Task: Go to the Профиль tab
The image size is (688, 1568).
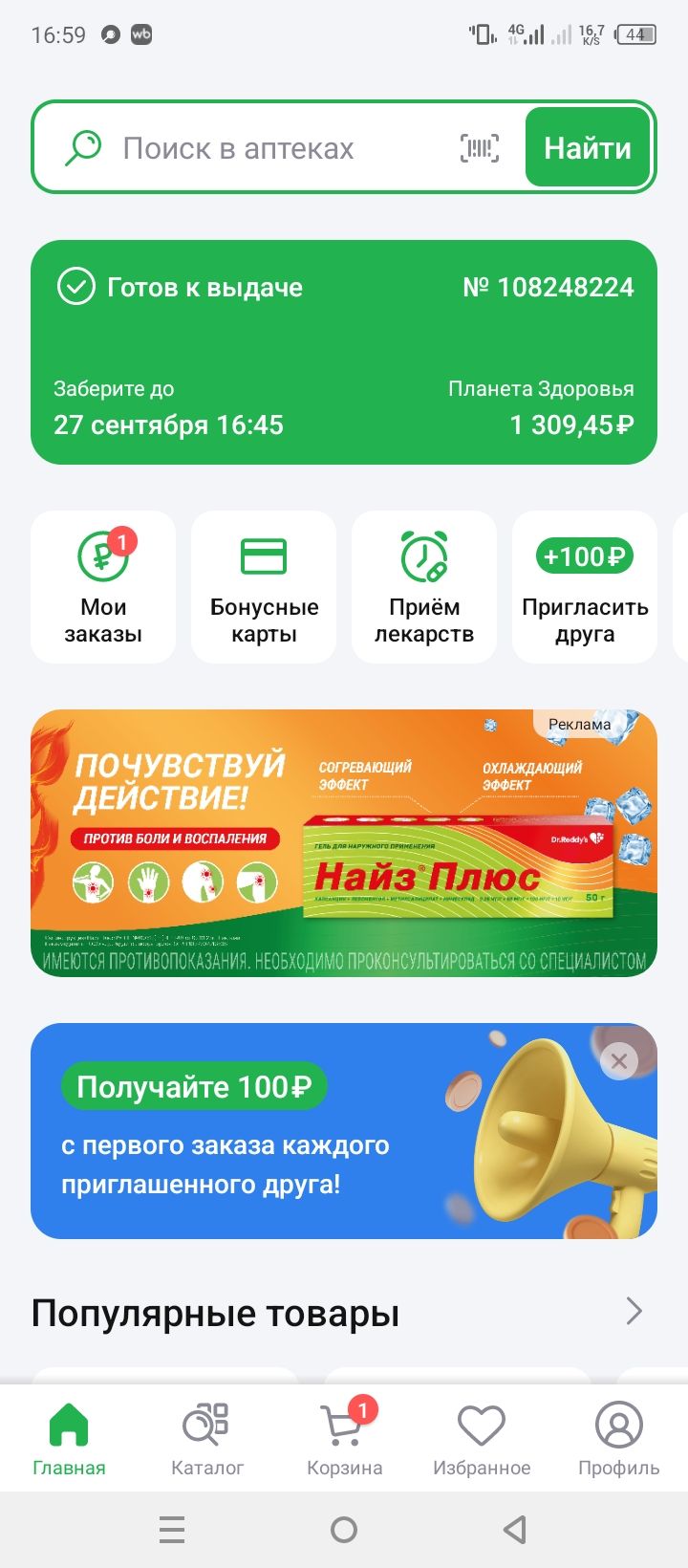Action: (x=619, y=1439)
